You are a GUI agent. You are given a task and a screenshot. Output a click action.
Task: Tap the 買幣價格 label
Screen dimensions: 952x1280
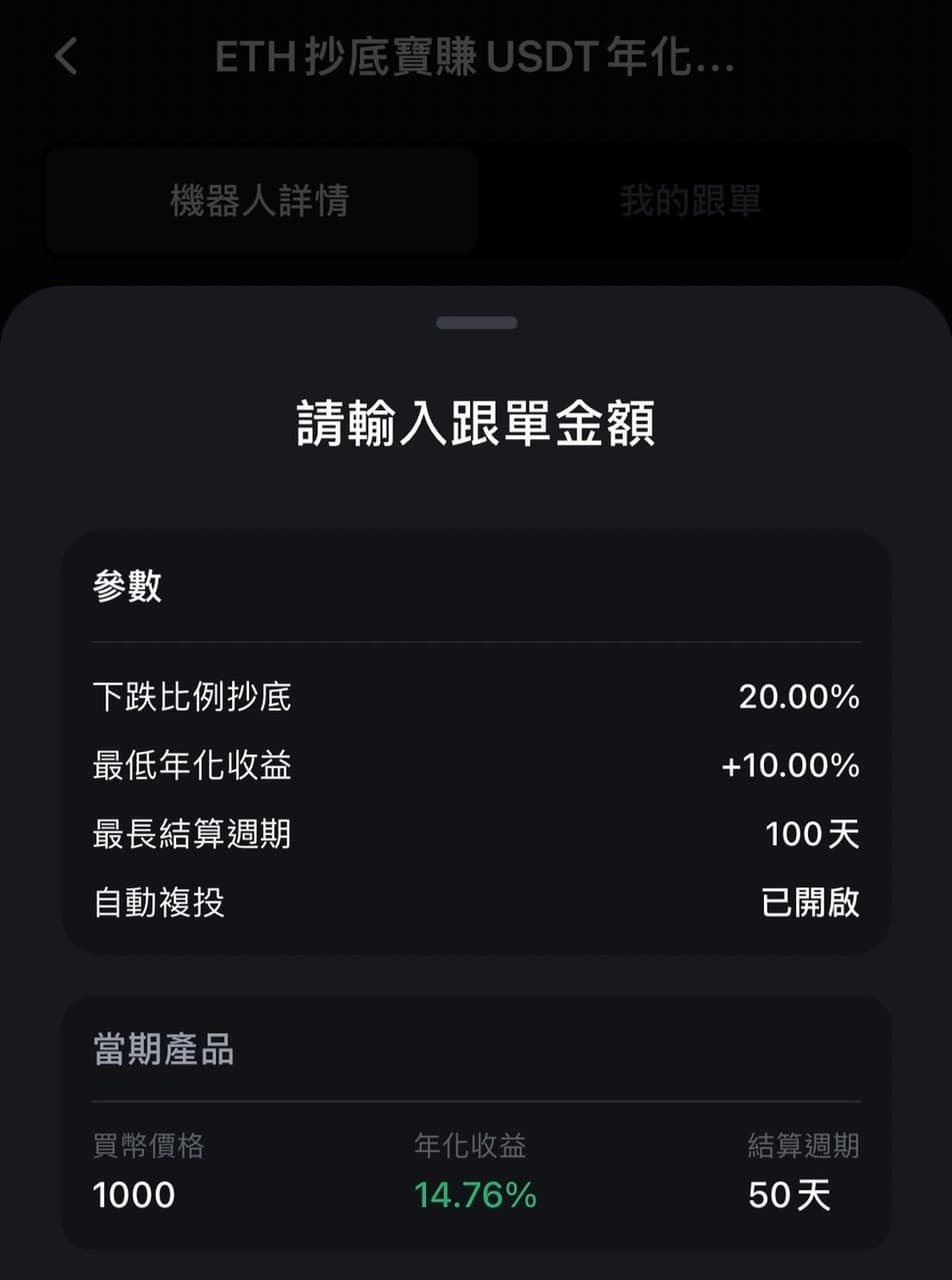coord(147,1146)
